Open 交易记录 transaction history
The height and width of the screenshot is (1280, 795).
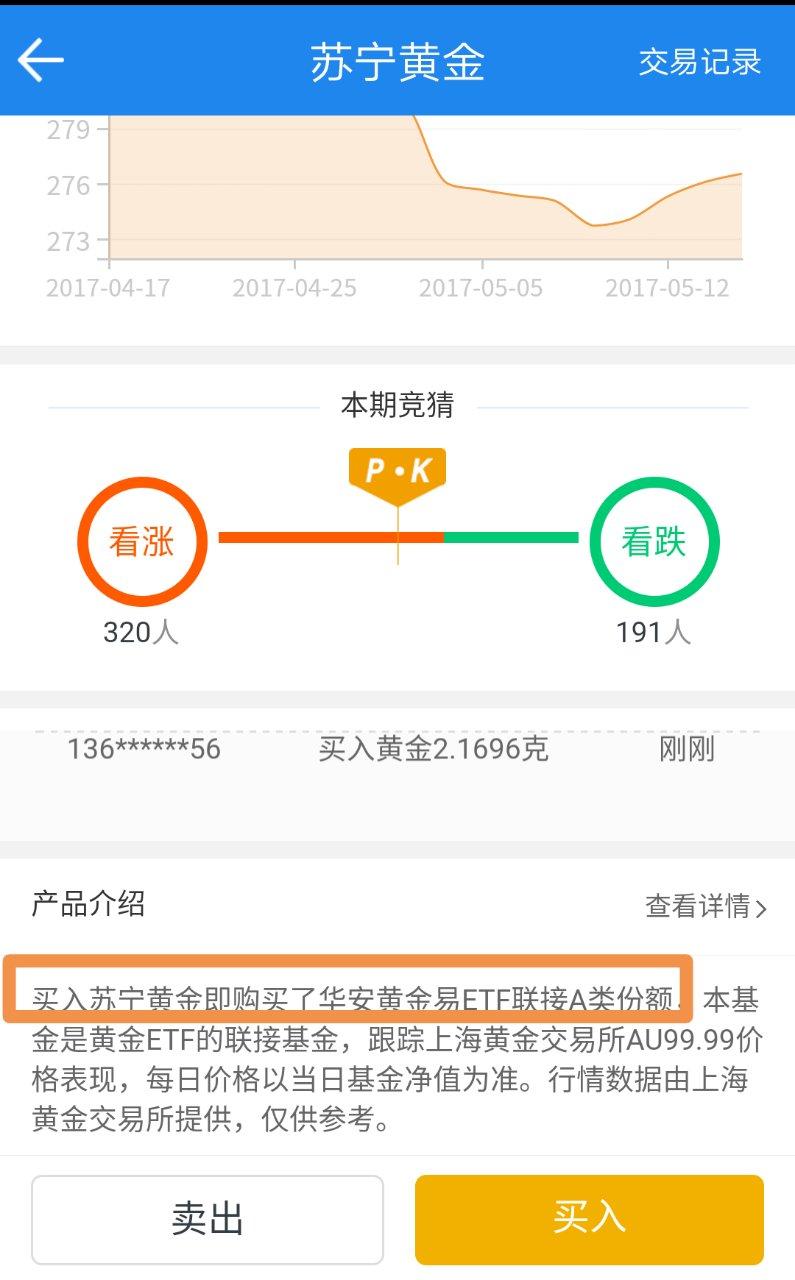(x=700, y=62)
